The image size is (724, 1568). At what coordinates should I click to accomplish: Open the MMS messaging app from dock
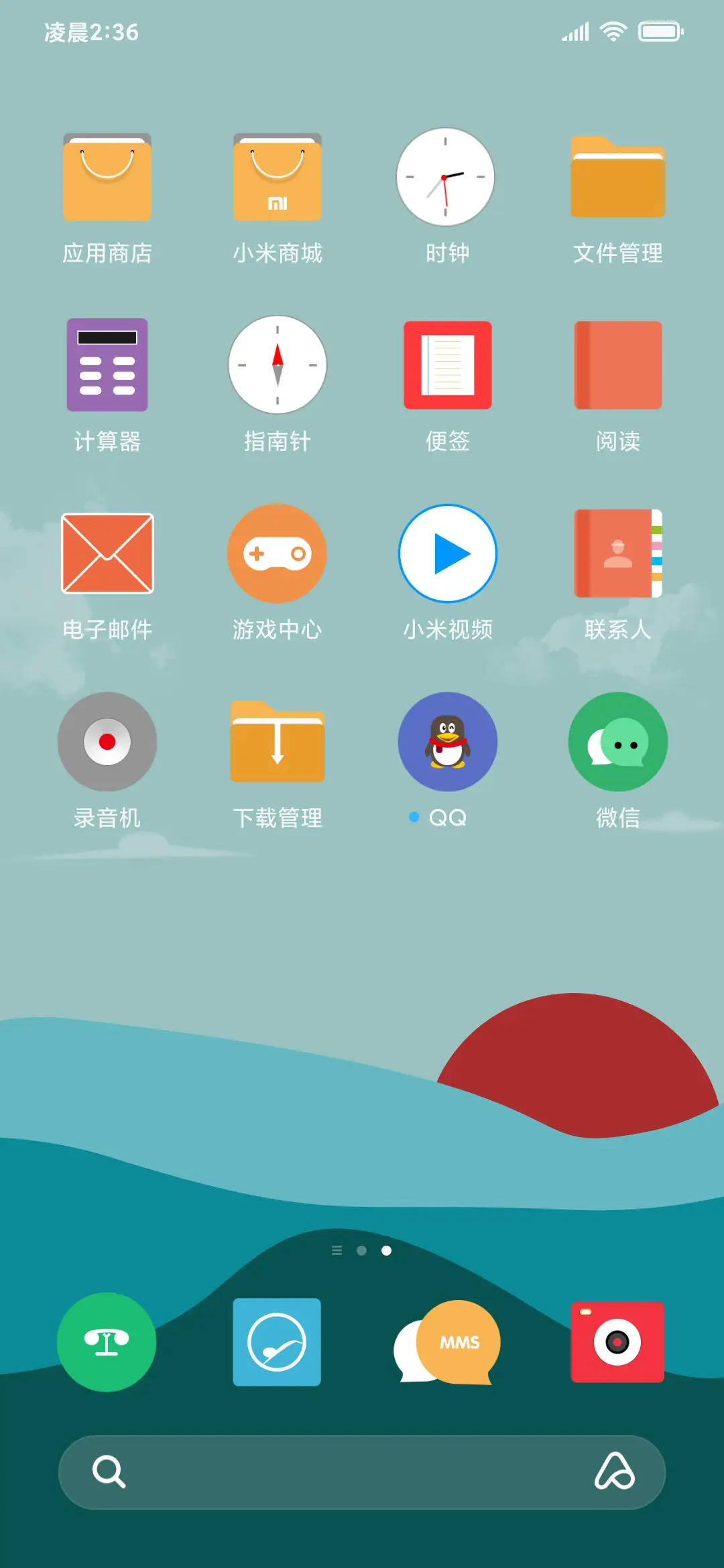pyautogui.click(x=448, y=1343)
